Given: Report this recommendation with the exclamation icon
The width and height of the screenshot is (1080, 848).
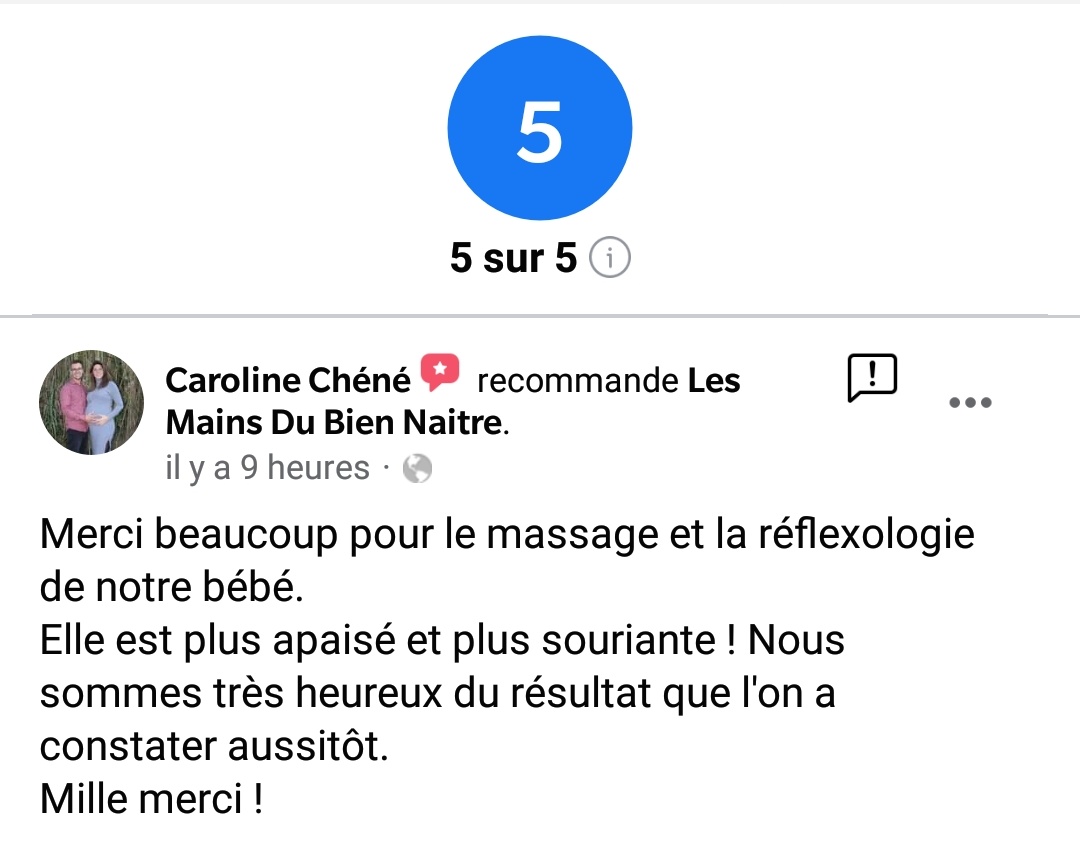Looking at the screenshot, I should tap(872, 378).
